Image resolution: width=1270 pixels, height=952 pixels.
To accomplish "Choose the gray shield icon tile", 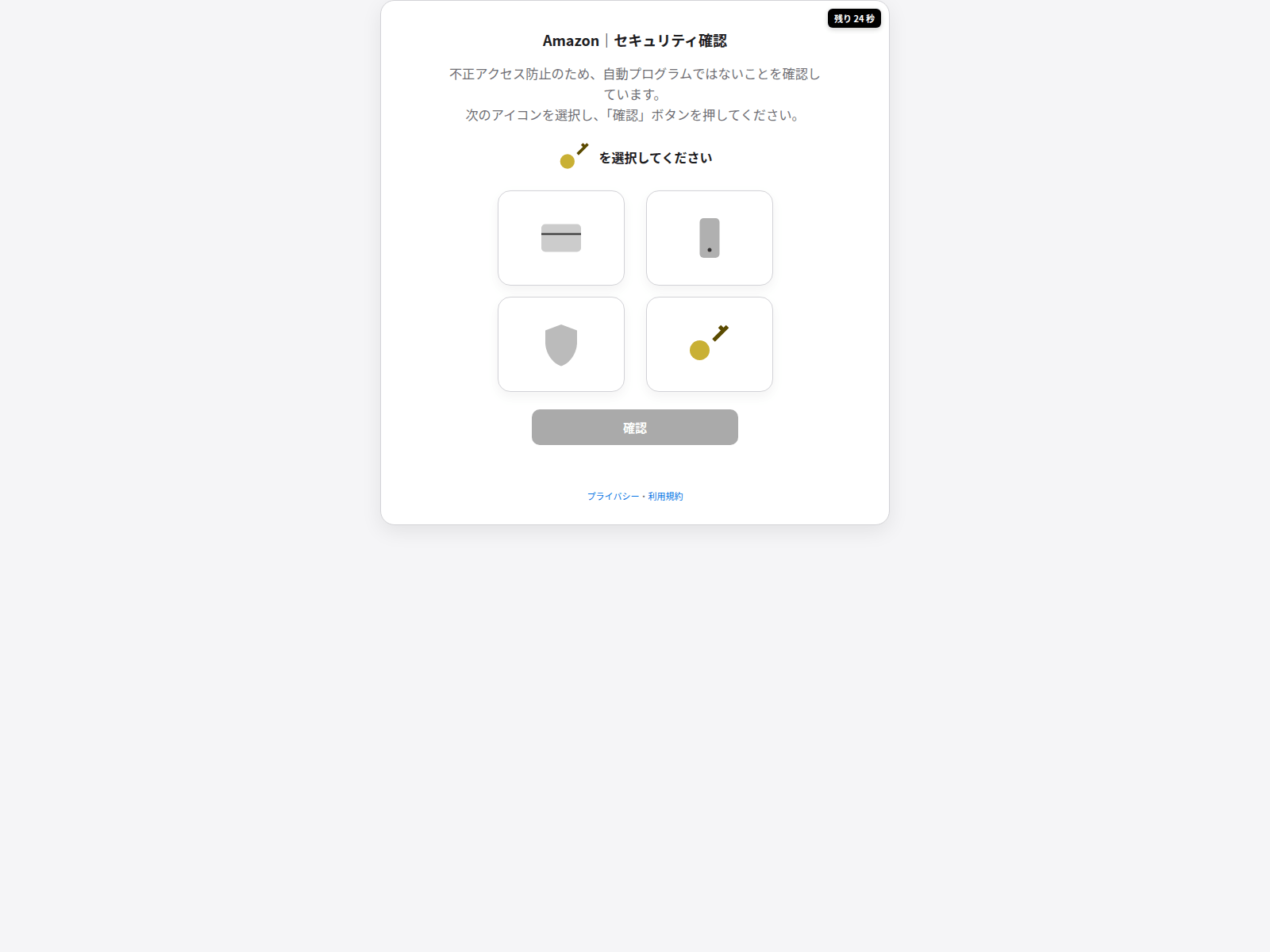I will [561, 344].
